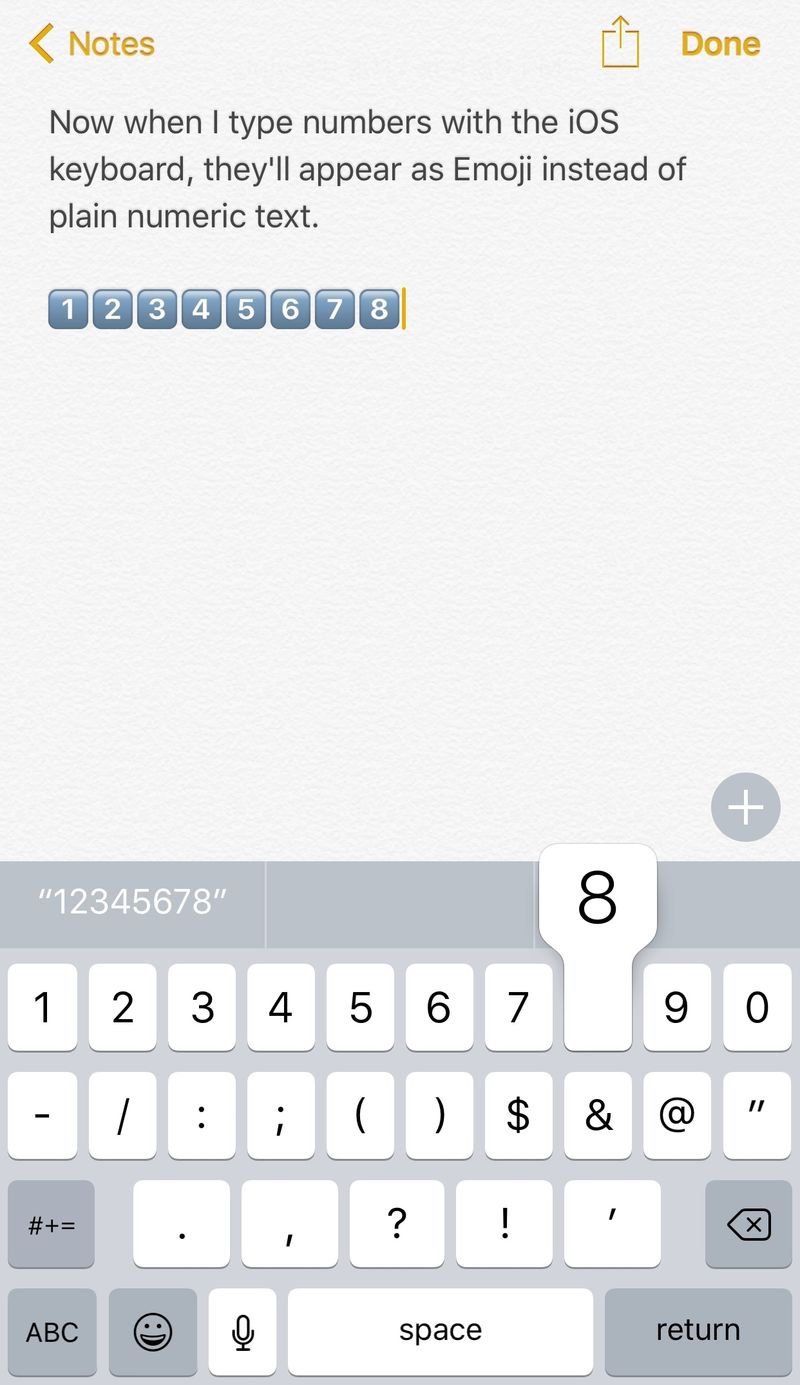Start dictation with the microphone key
The width and height of the screenshot is (800, 1385).
[242, 1332]
